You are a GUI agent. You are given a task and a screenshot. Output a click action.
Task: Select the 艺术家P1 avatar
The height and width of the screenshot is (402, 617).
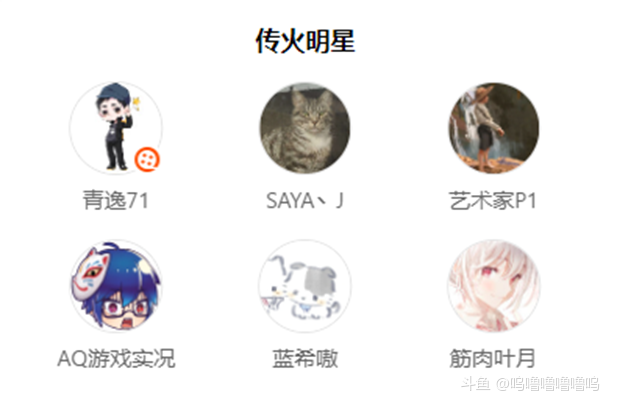click(x=493, y=128)
